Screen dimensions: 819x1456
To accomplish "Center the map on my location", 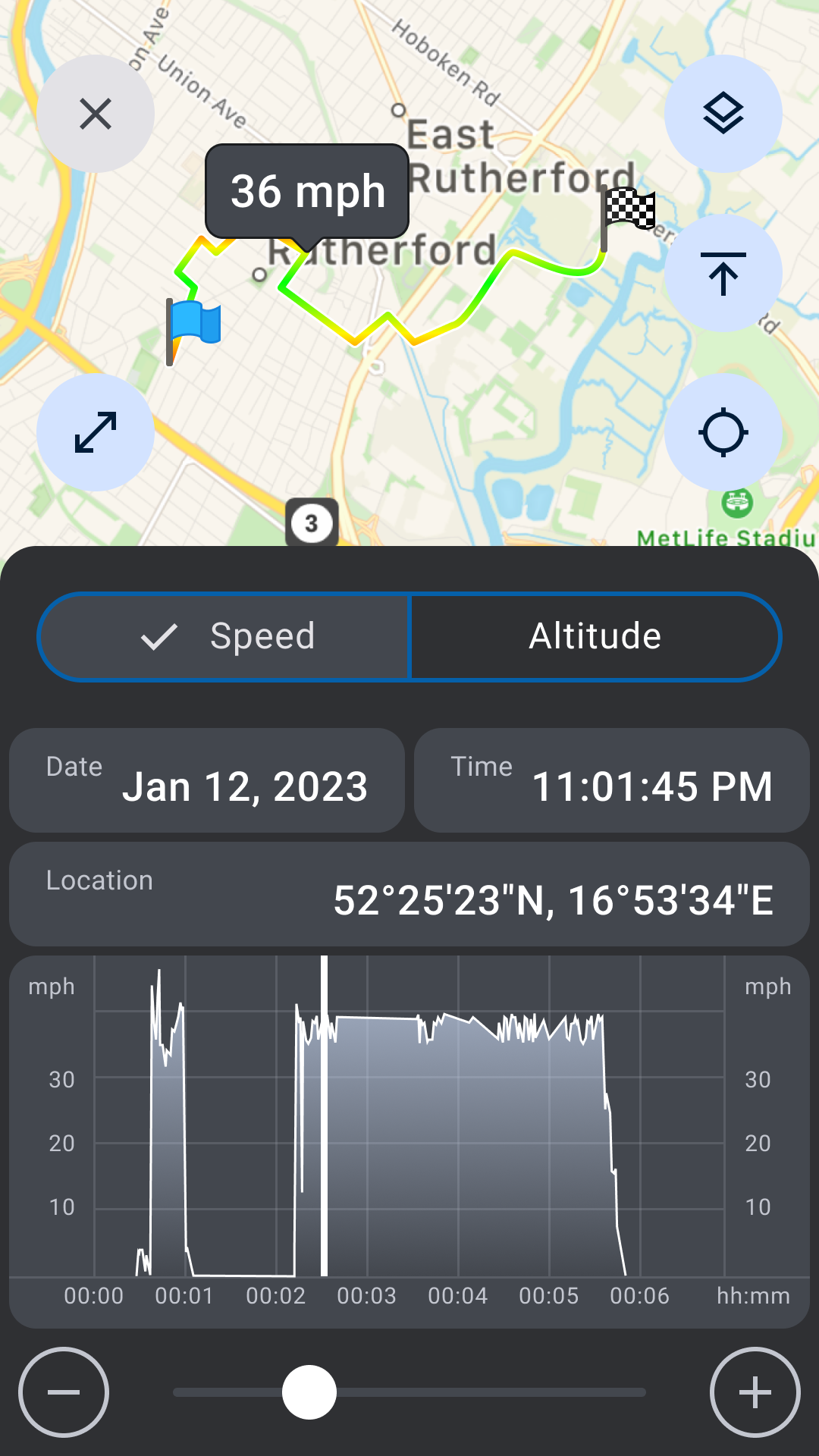I will click(x=723, y=432).
